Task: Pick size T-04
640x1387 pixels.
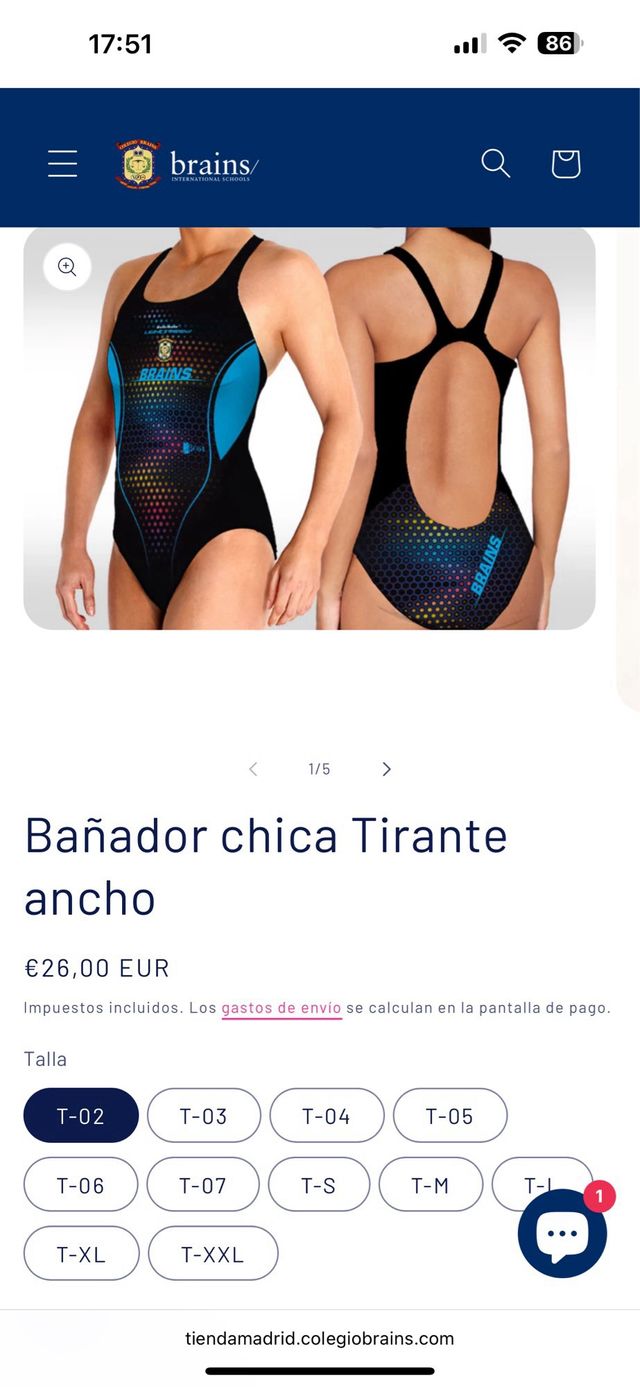Action: [326, 1116]
